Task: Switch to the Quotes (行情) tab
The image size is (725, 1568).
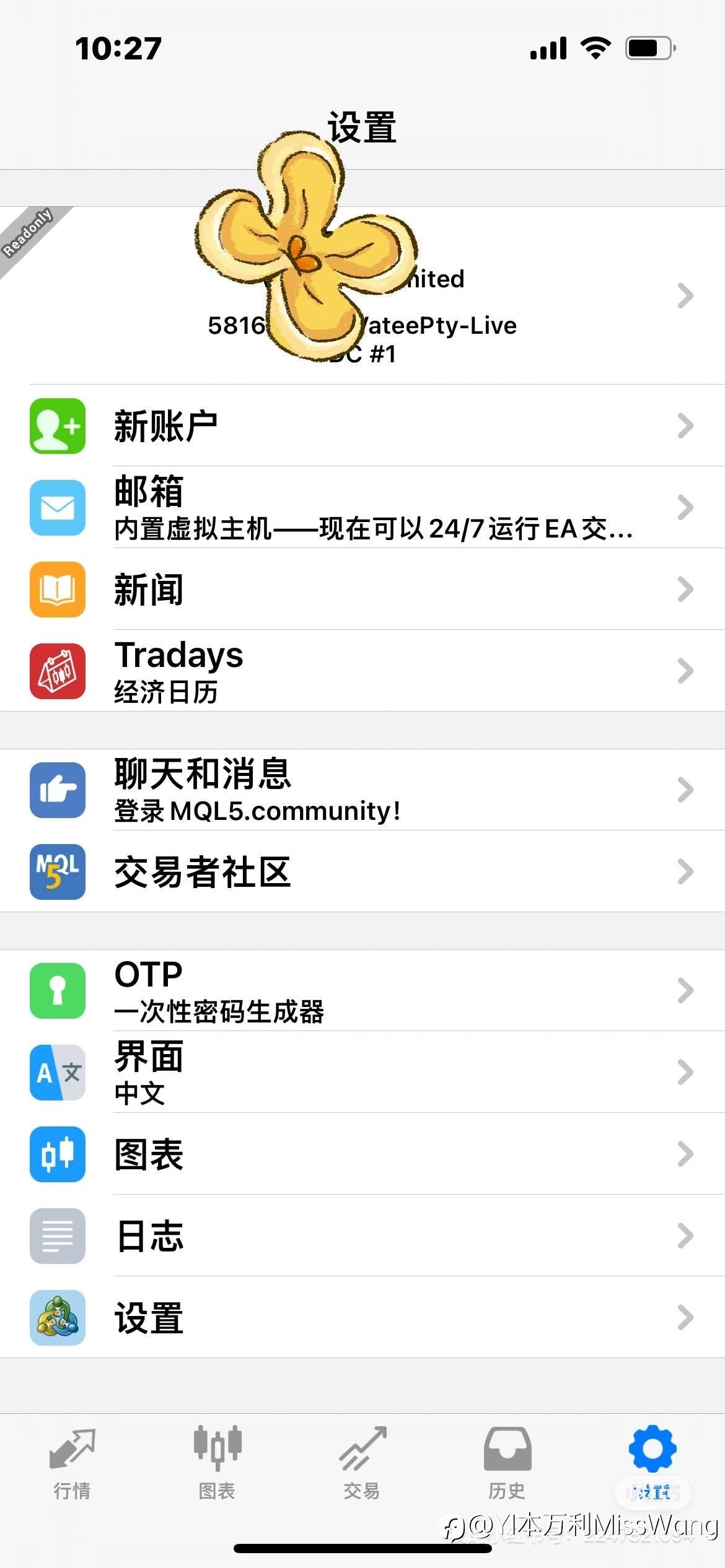Action: pos(72,1461)
